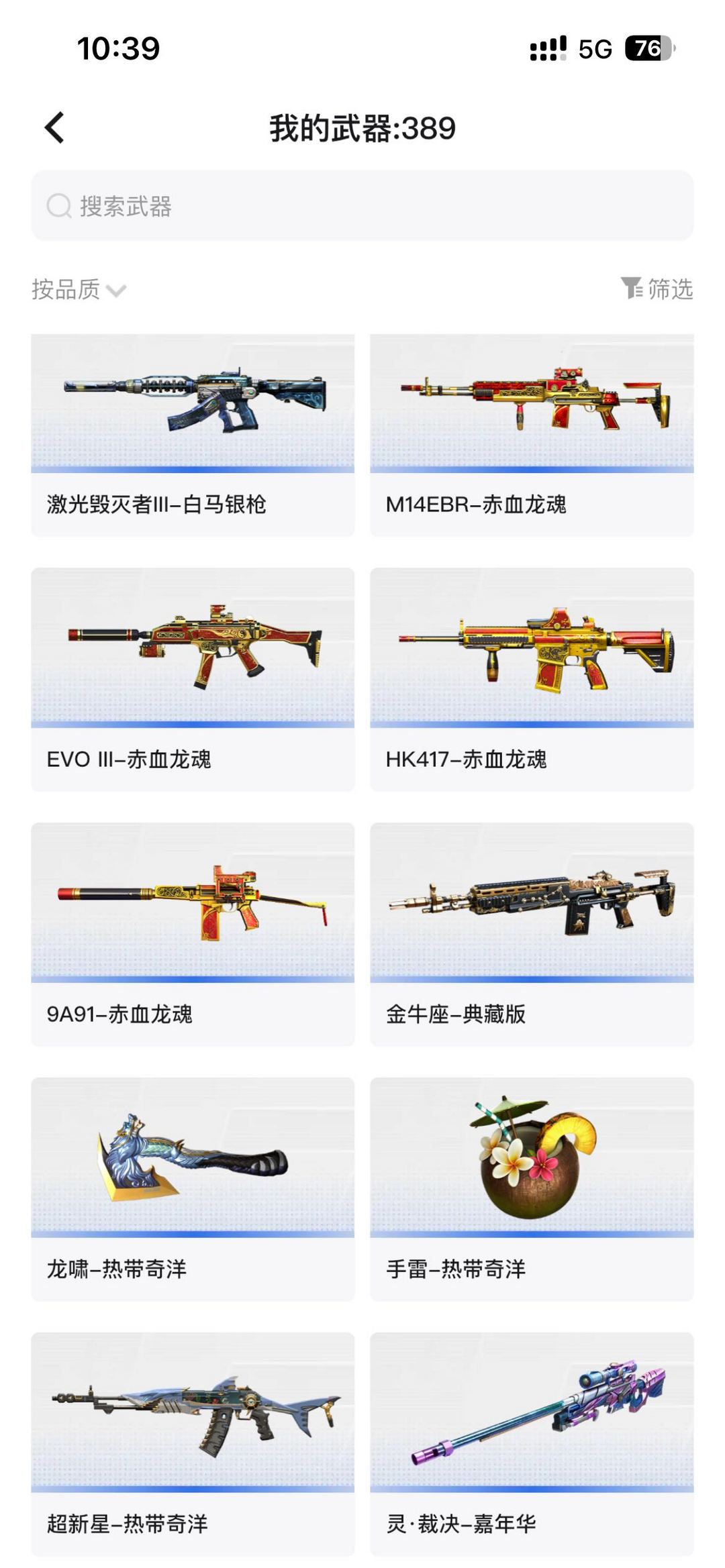Open the 9A91-赤血龙魂 weapon card
Screen dimensions: 725x1568
click(x=193, y=934)
